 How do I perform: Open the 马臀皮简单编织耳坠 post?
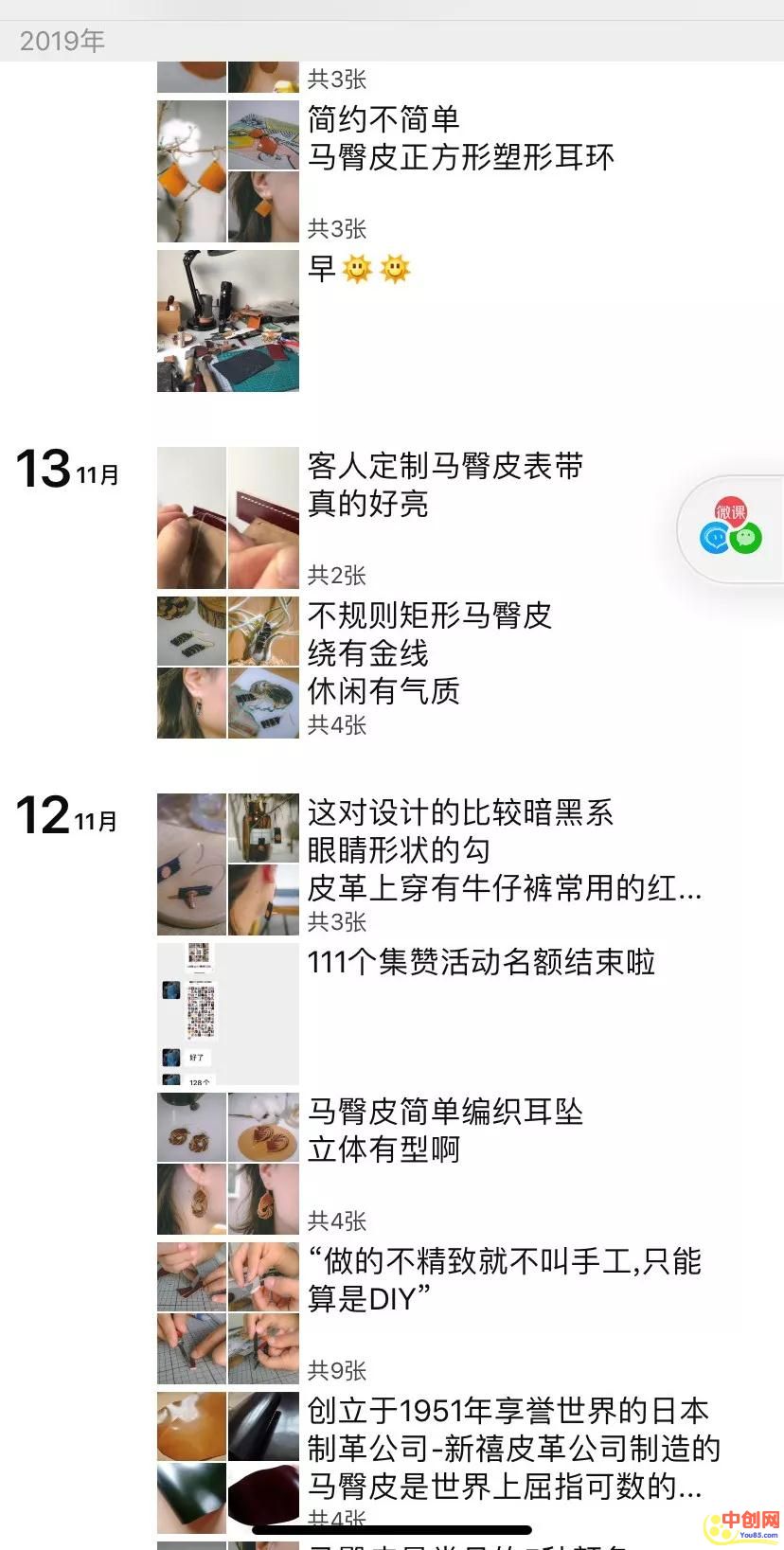click(445, 1131)
